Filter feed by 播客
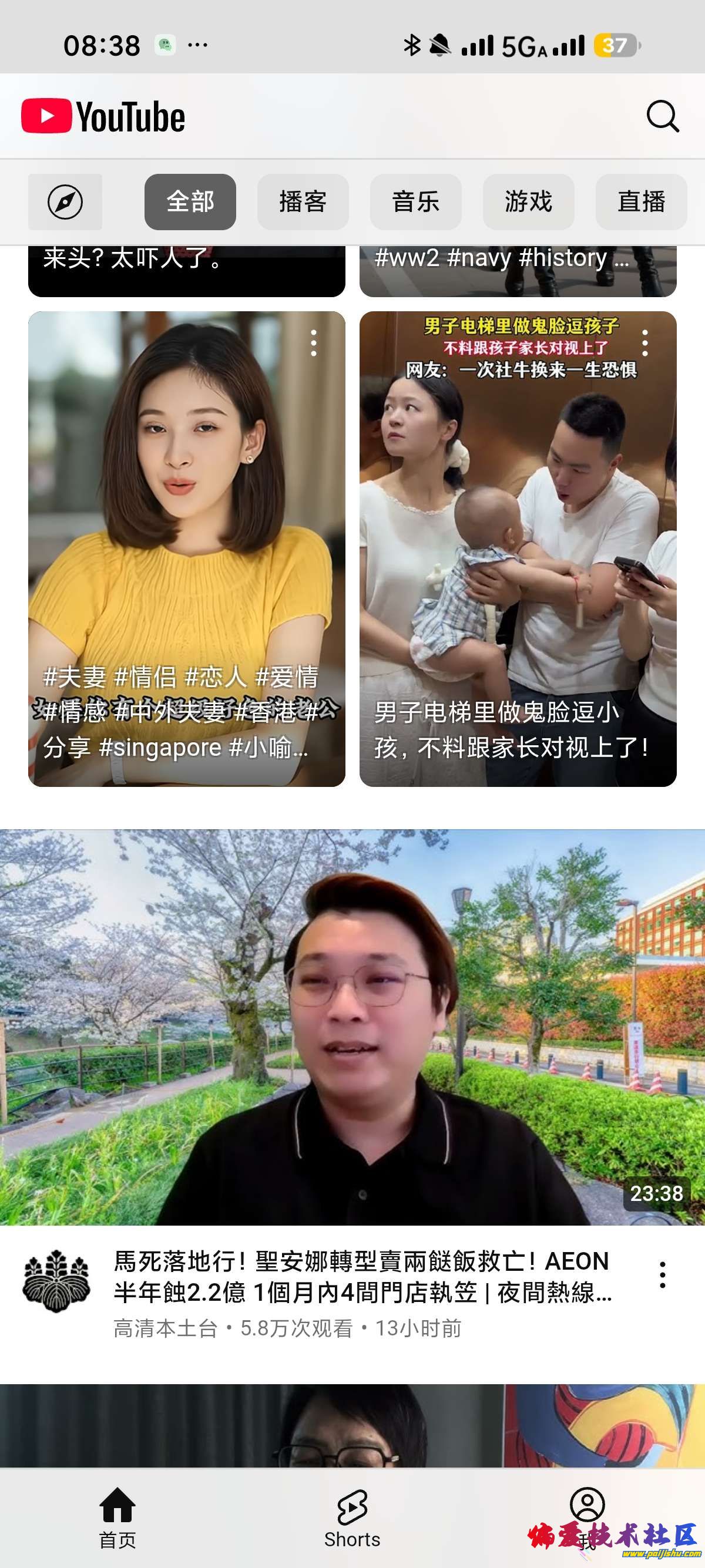Viewport: 705px width, 1568px height. pyautogui.click(x=303, y=202)
